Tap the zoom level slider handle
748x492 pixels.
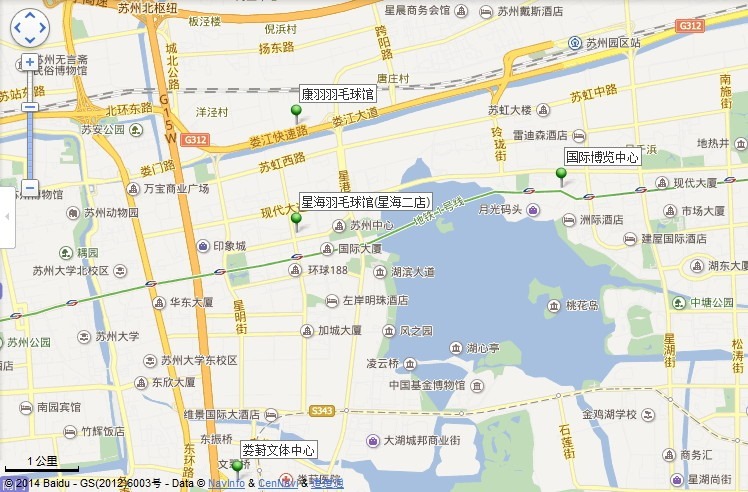point(29,106)
